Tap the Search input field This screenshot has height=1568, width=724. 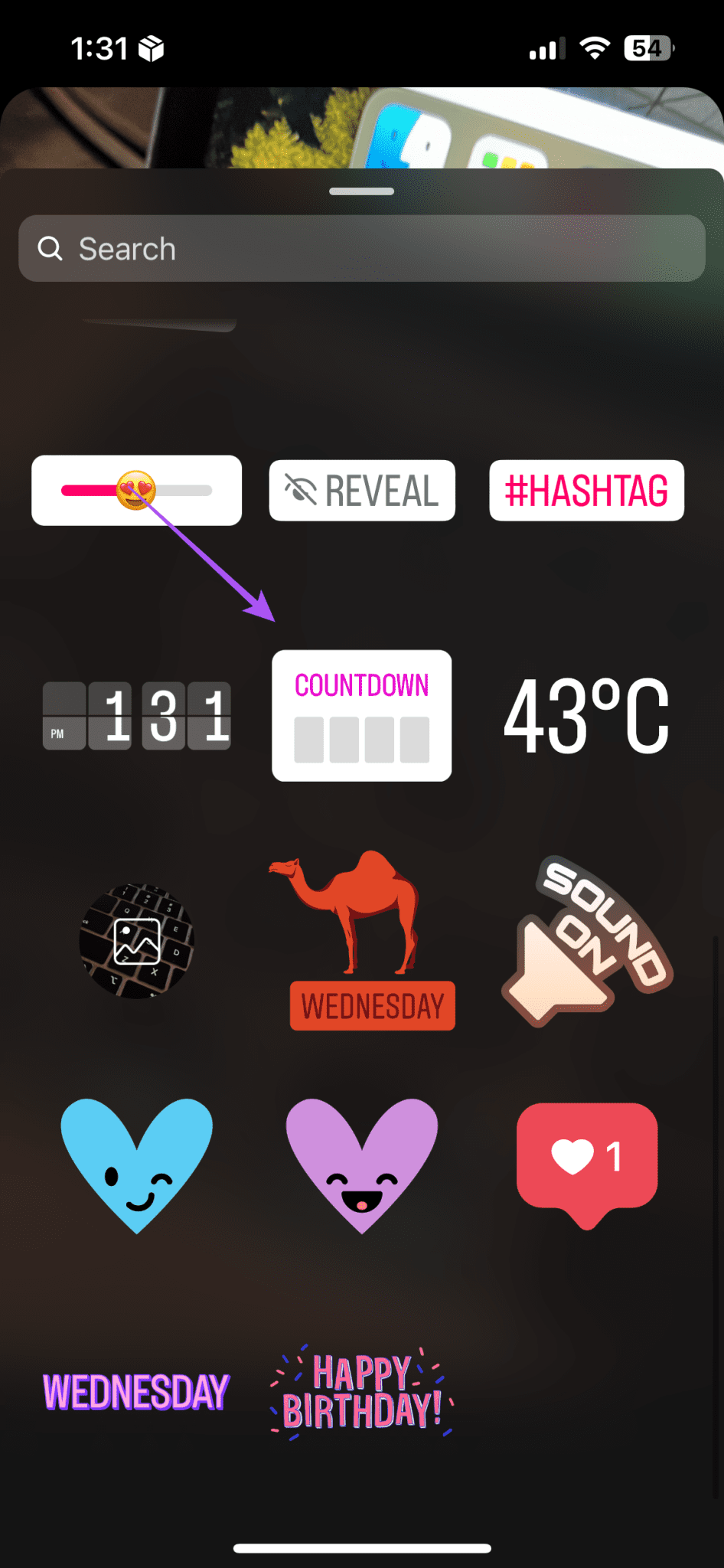(x=360, y=248)
